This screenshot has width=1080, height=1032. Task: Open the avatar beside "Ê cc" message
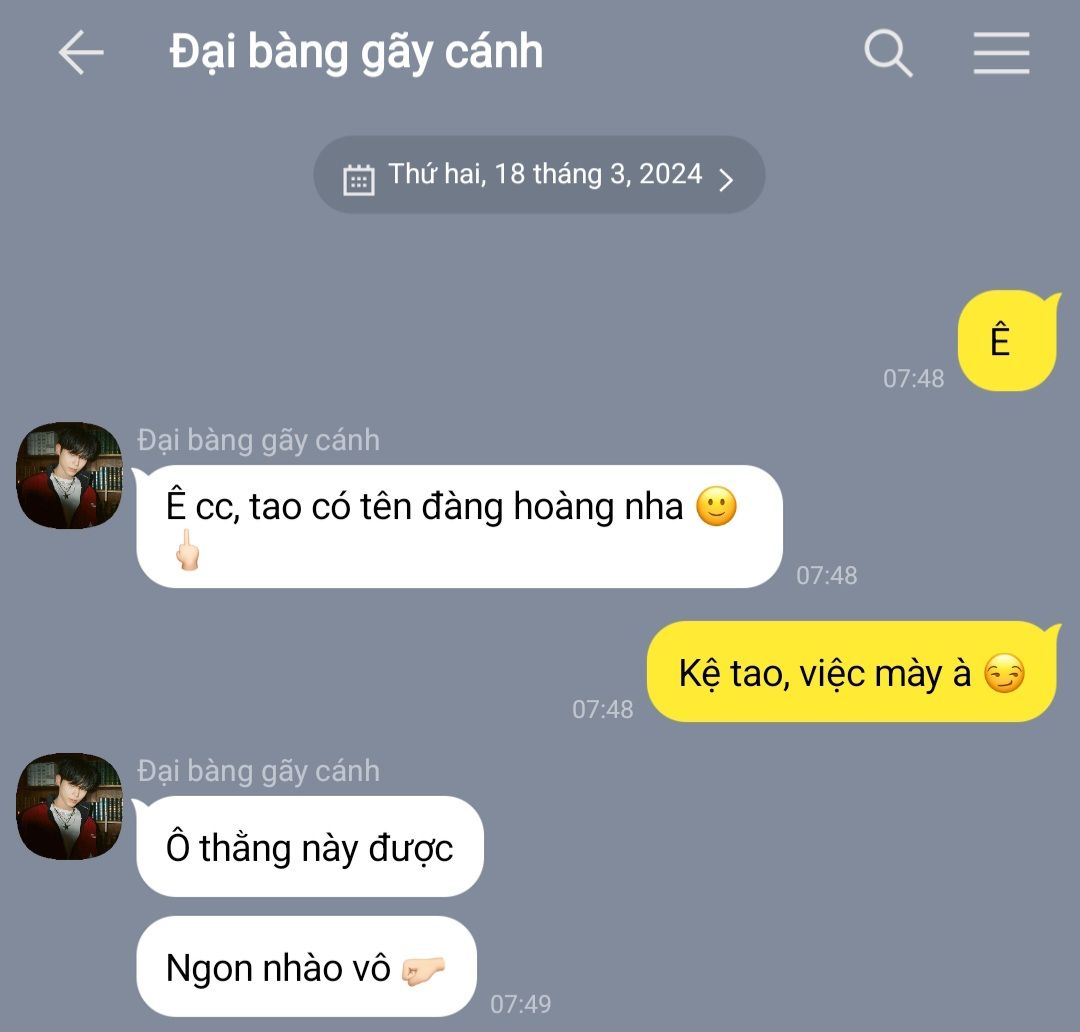[x=69, y=475]
